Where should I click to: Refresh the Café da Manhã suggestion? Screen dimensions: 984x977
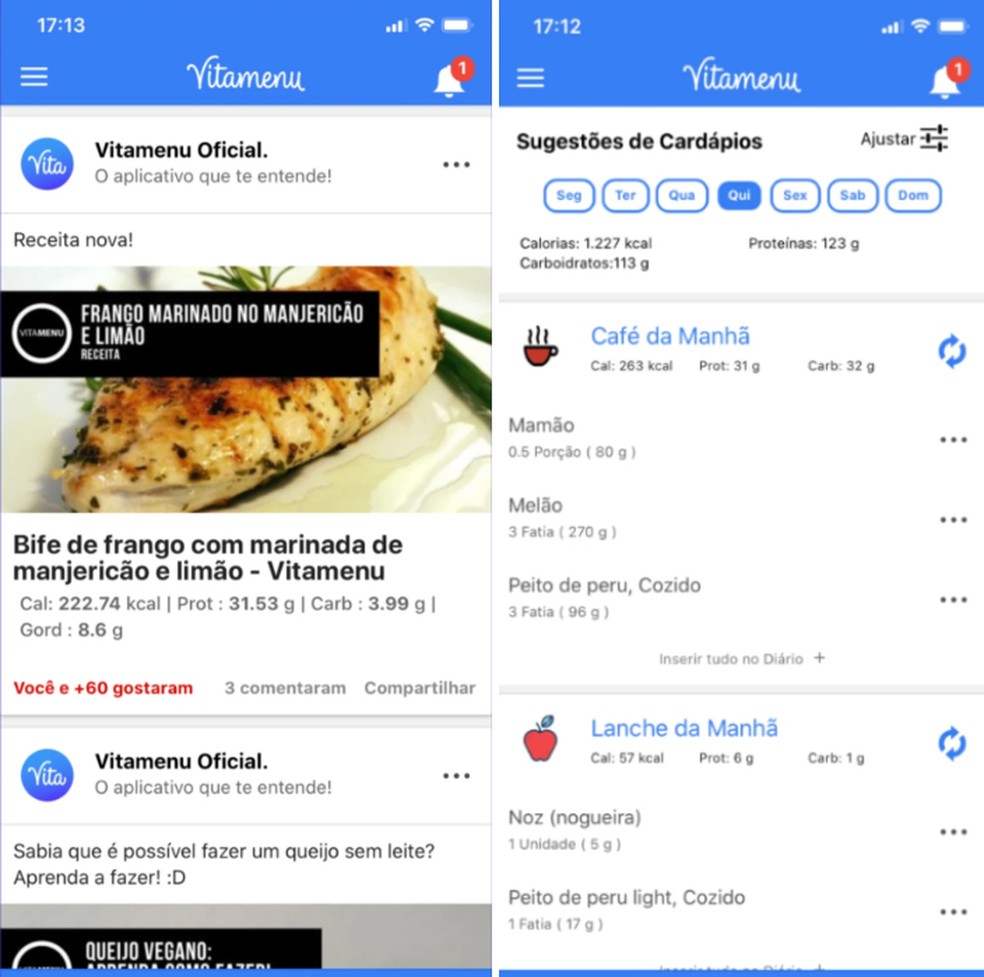(x=952, y=351)
